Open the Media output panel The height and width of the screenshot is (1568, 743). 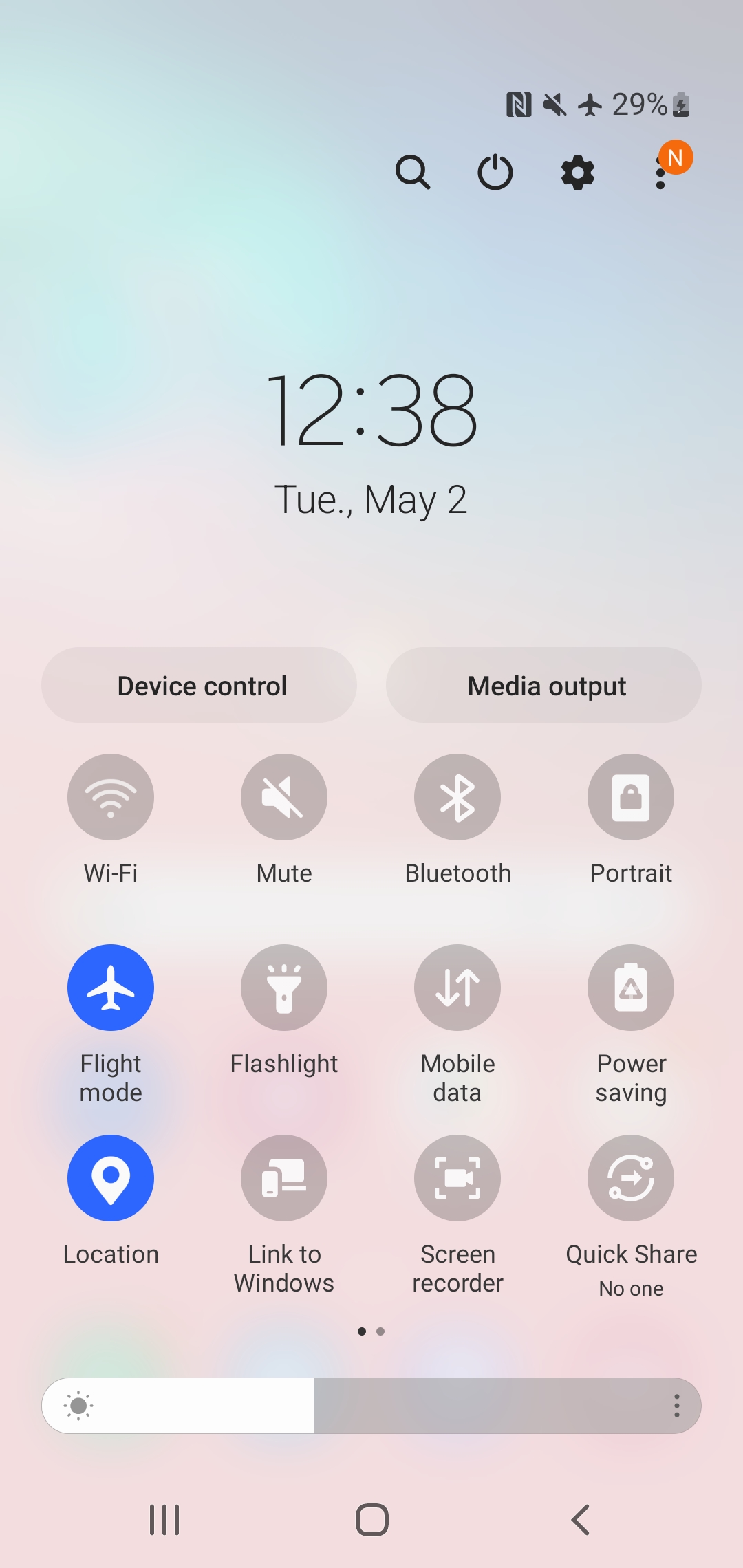coord(545,685)
